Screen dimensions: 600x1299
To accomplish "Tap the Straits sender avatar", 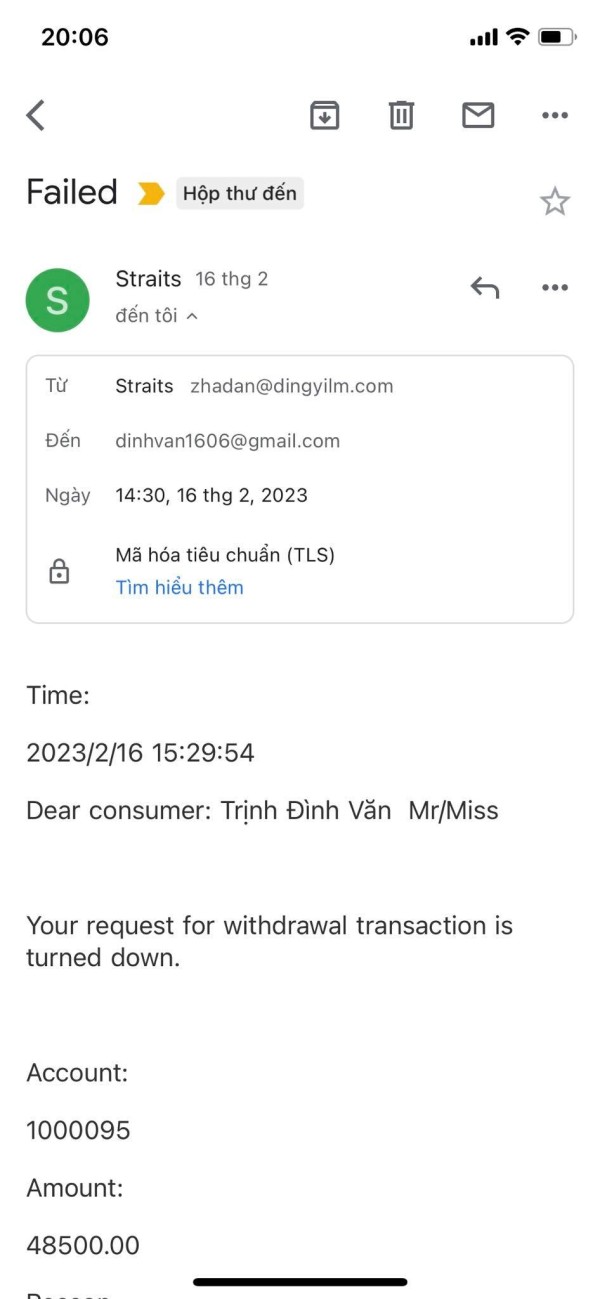I will click(57, 299).
